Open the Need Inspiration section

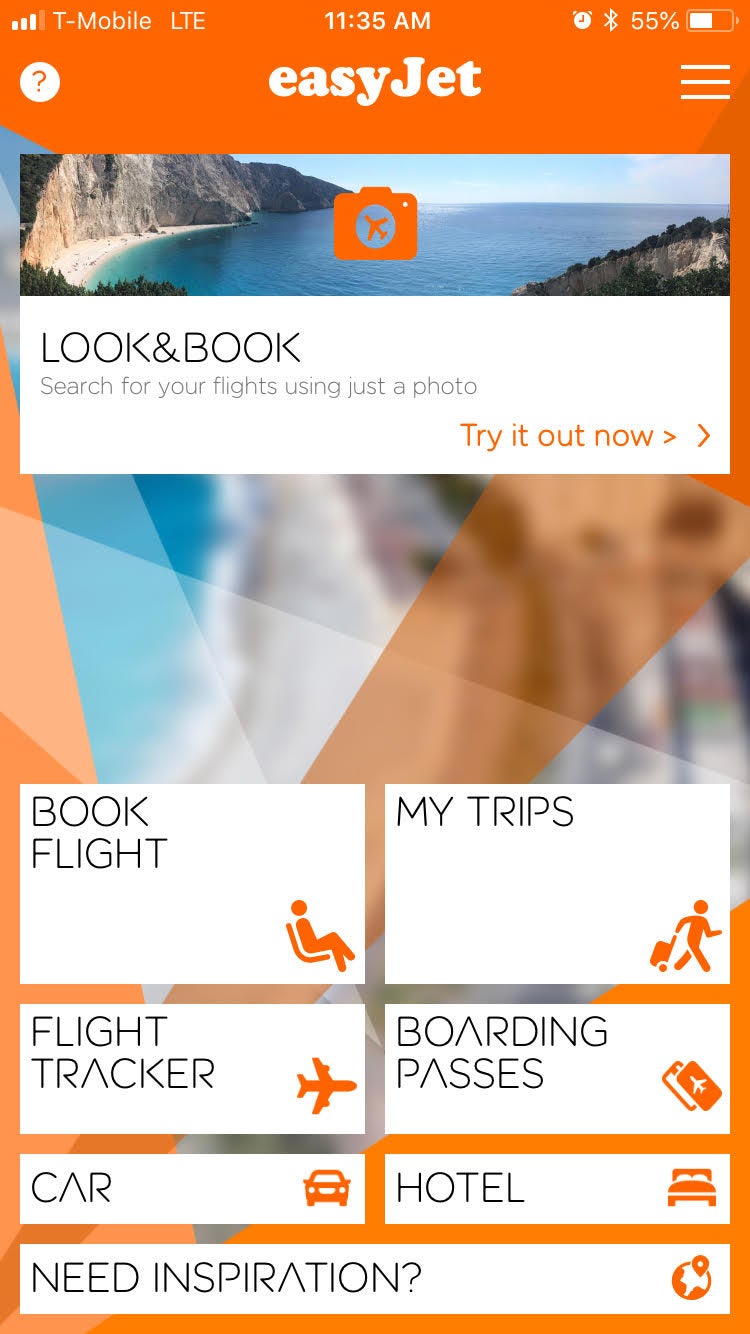pos(374,1278)
